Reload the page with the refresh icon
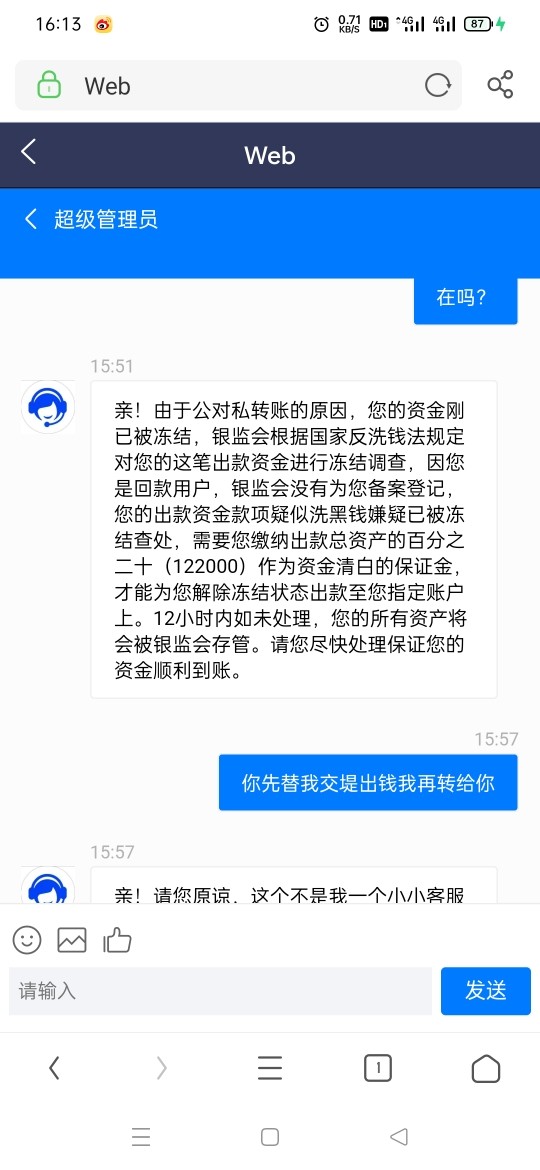The image size is (540, 1170). click(438, 86)
